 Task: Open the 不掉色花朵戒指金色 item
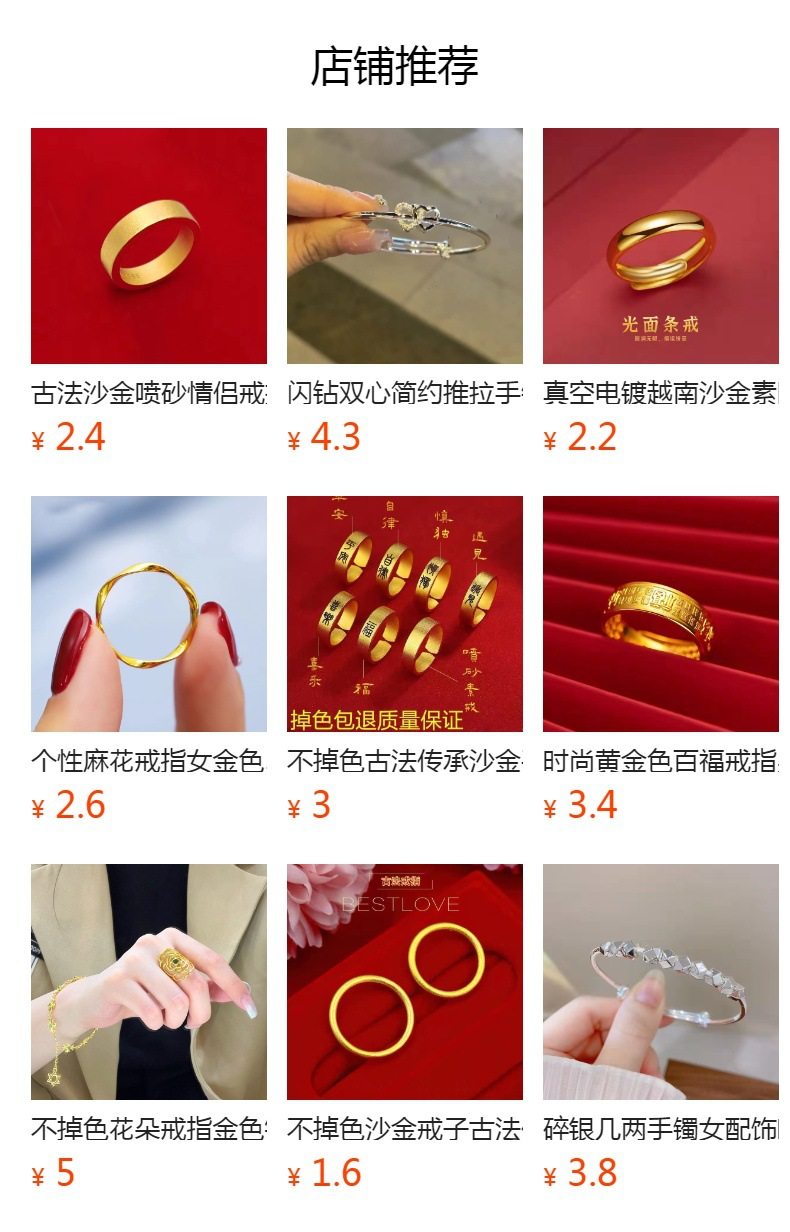tap(149, 982)
